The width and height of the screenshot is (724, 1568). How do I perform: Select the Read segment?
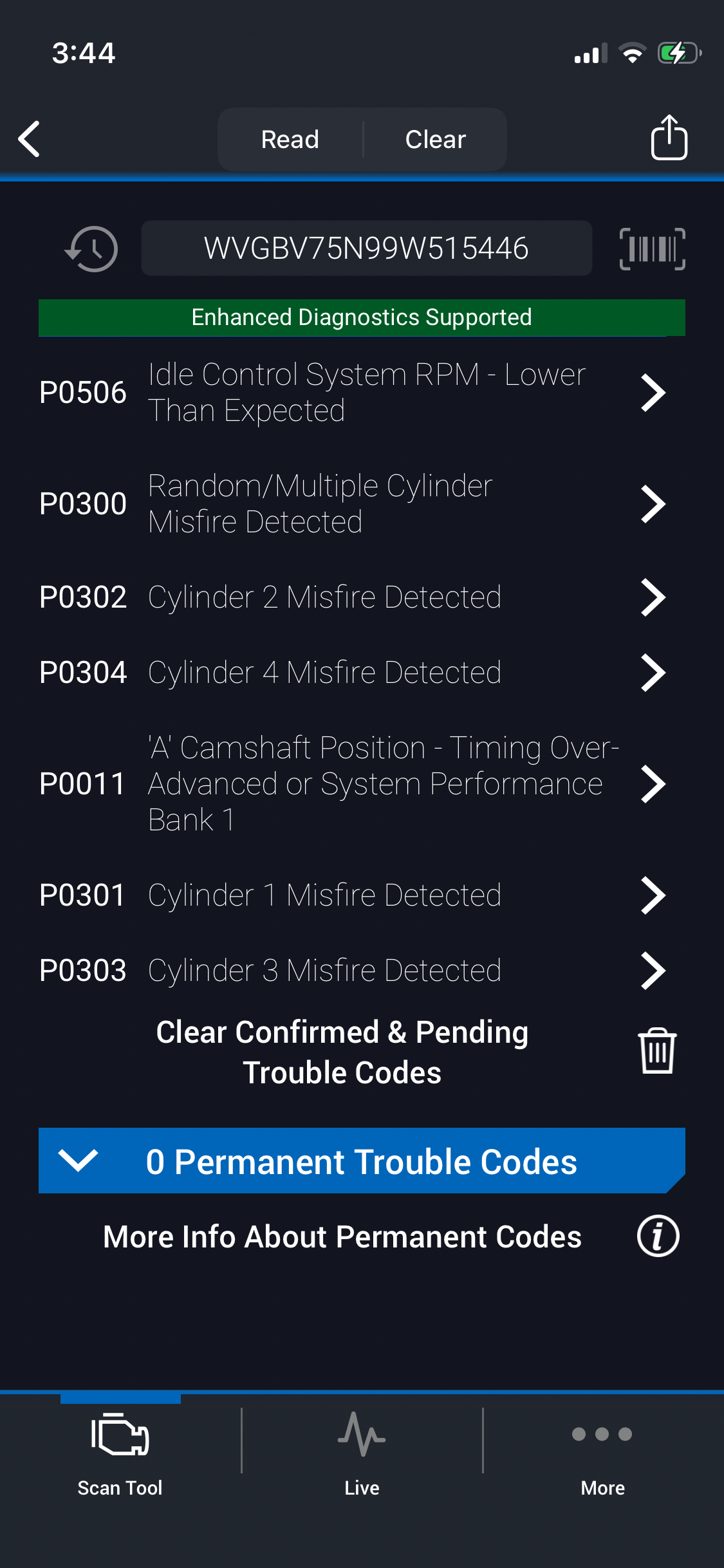point(290,139)
